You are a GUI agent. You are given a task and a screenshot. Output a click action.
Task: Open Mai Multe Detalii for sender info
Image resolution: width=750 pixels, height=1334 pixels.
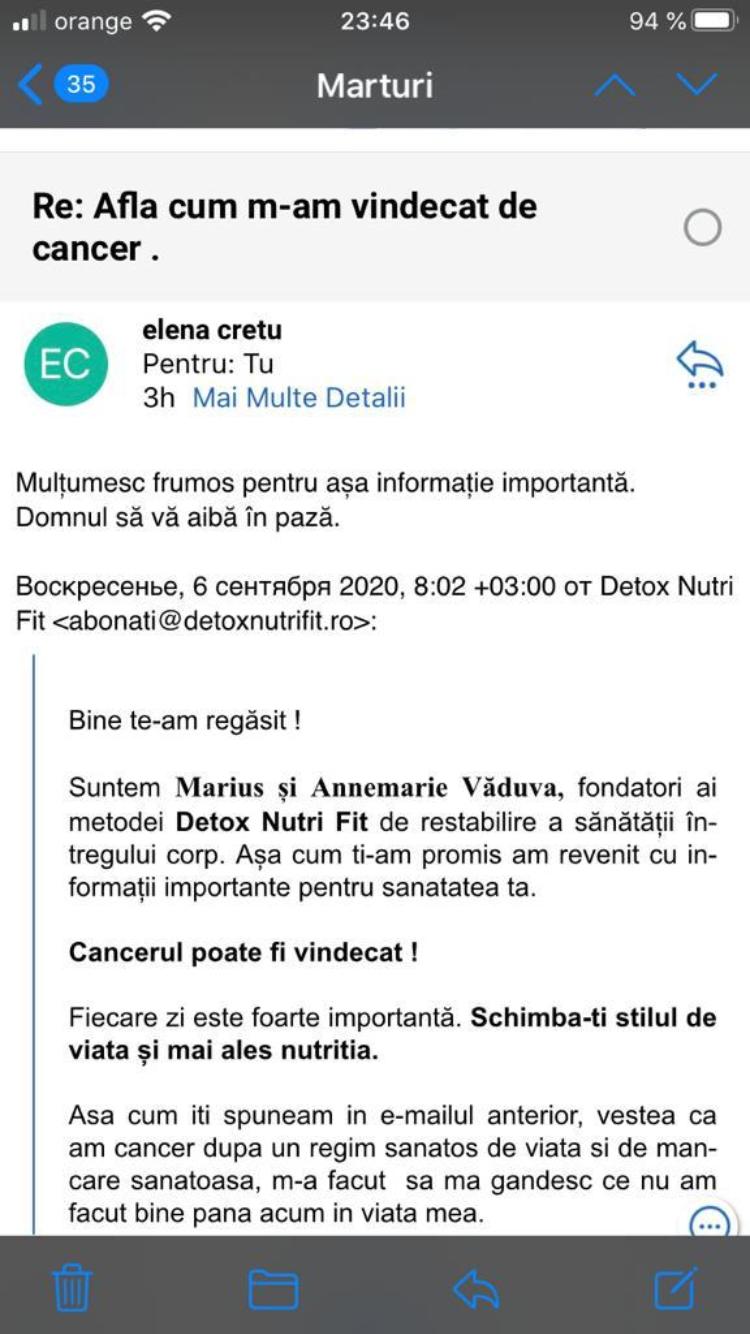coord(299,397)
